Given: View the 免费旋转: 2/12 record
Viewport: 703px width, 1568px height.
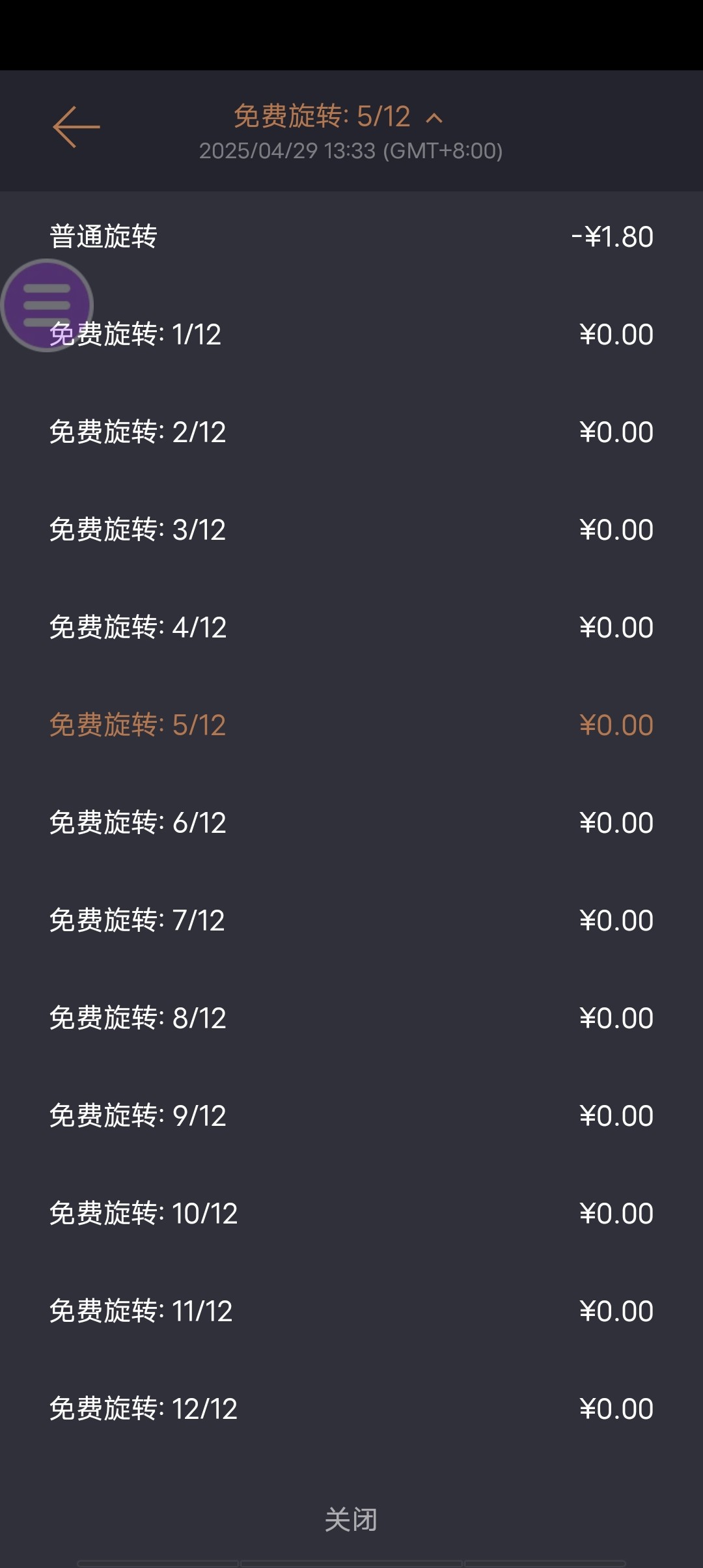Looking at the screenshot, I should point(351,432).
